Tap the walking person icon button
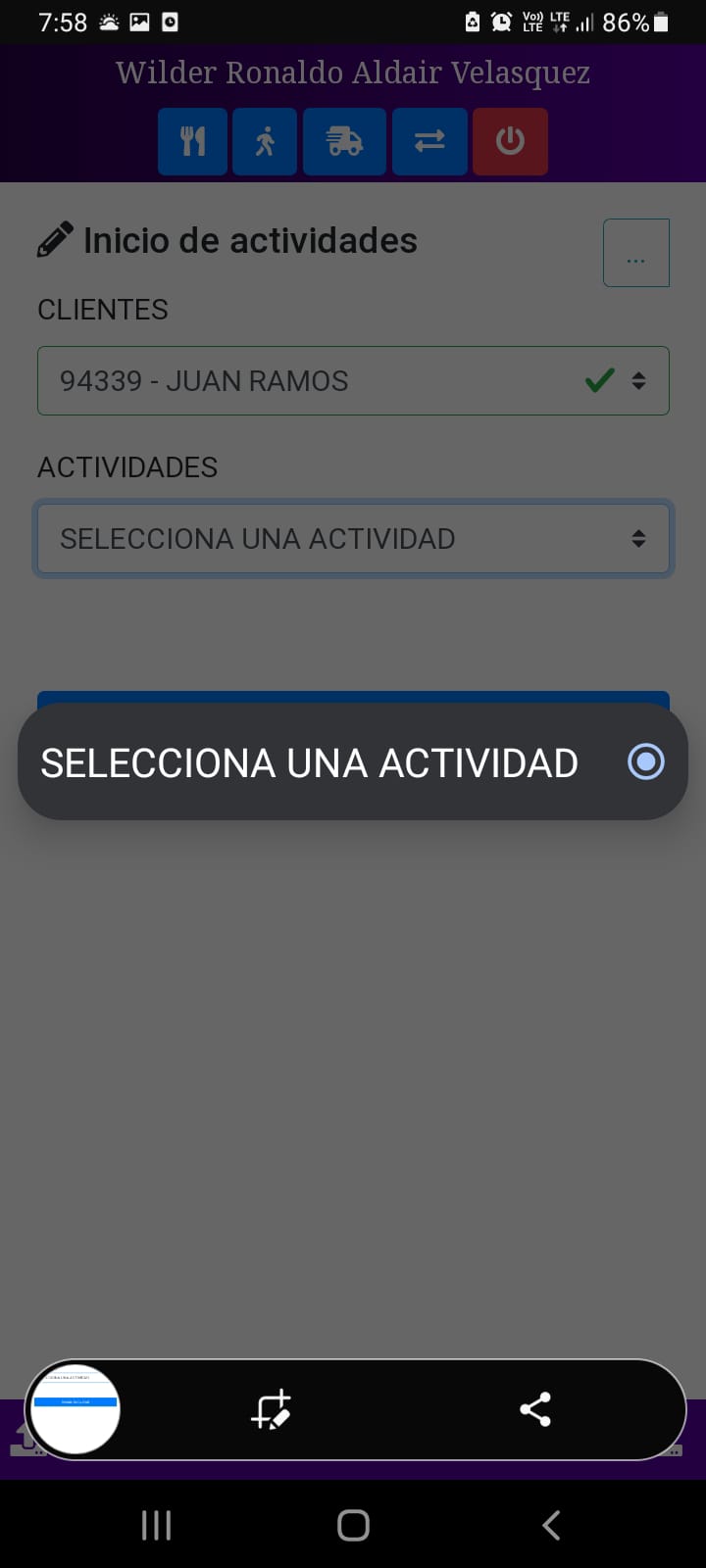The image size is (706, 1568). [x=265, y=142]
